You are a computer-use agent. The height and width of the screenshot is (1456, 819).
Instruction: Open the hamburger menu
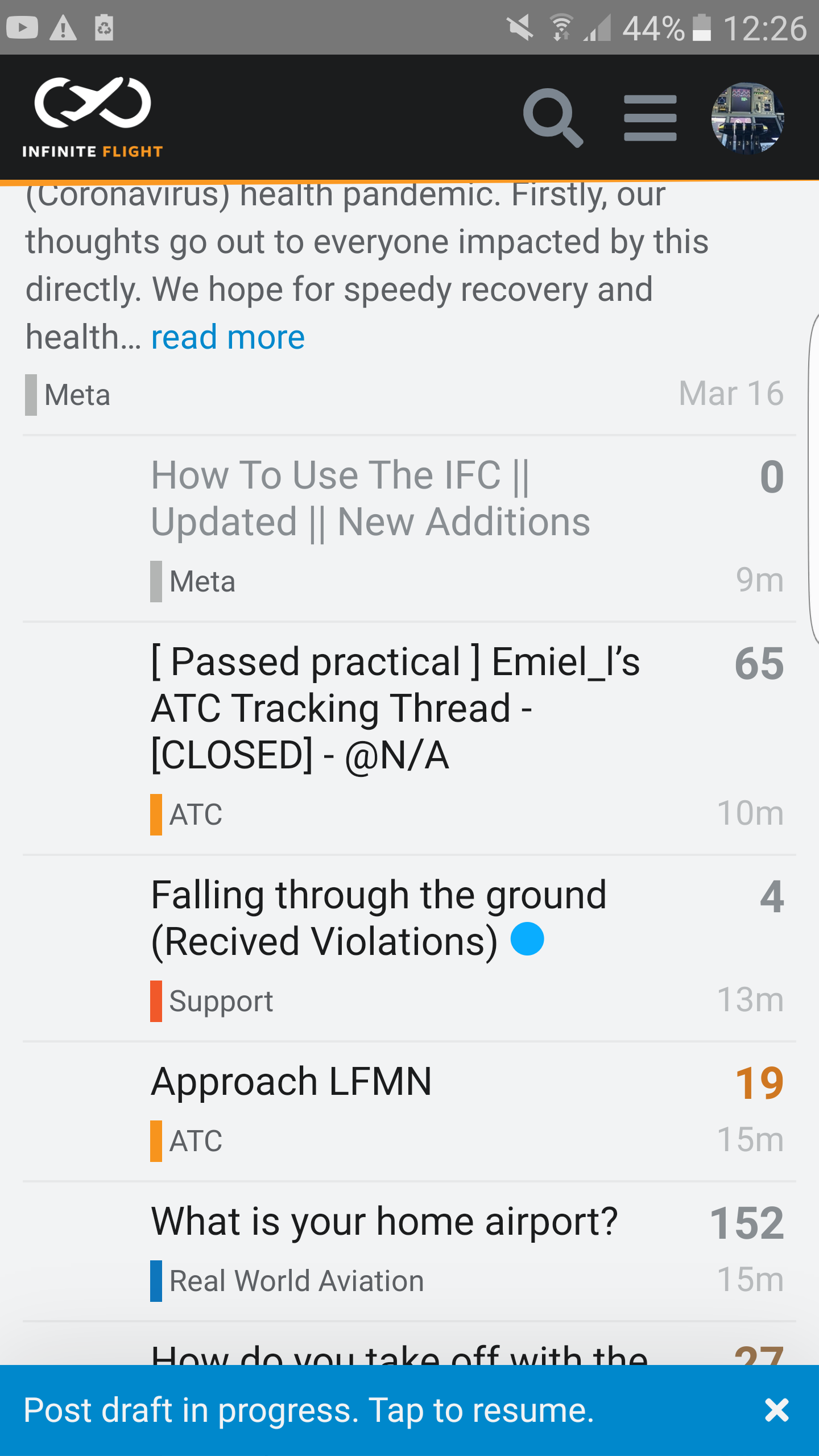(650, 118)
